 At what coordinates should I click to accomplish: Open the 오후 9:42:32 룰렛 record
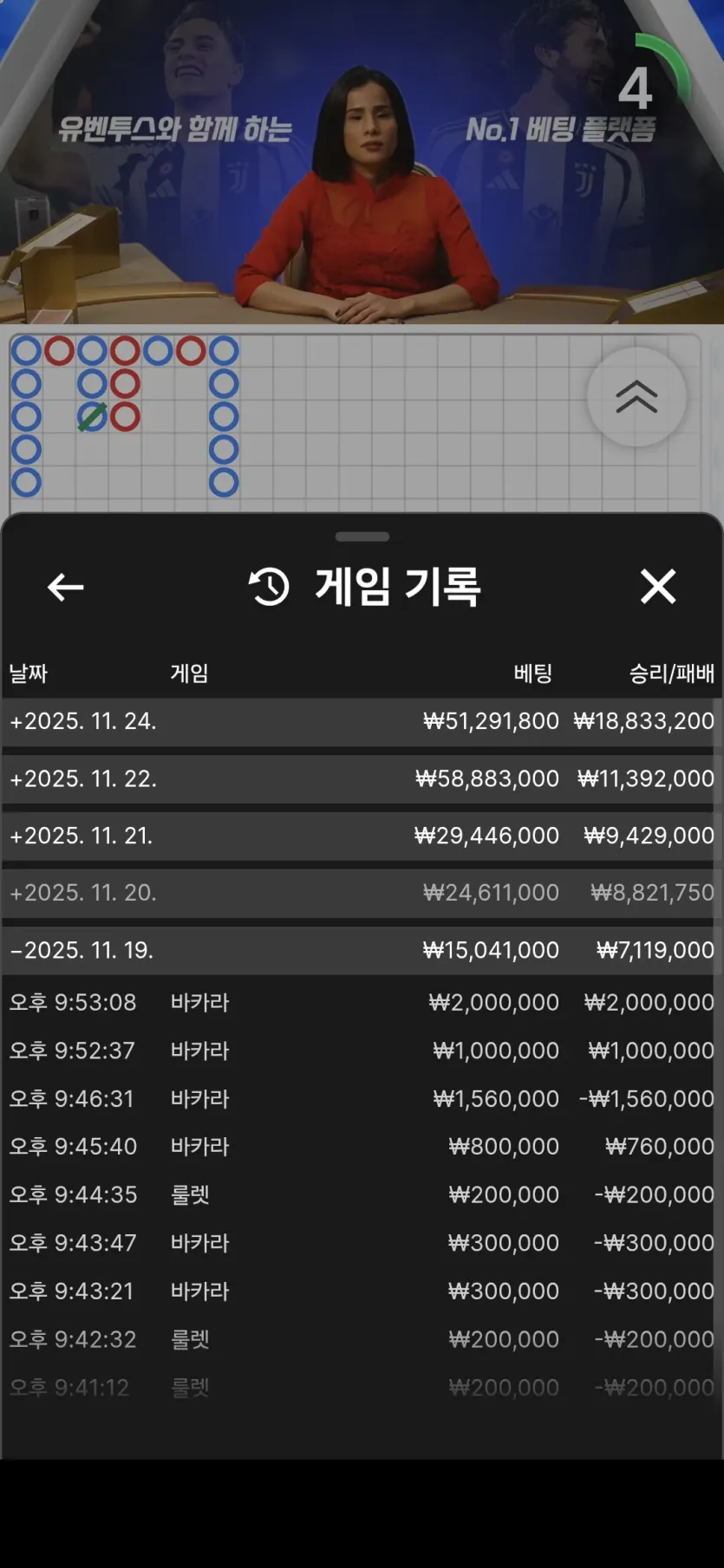(x=362, y=1340)
